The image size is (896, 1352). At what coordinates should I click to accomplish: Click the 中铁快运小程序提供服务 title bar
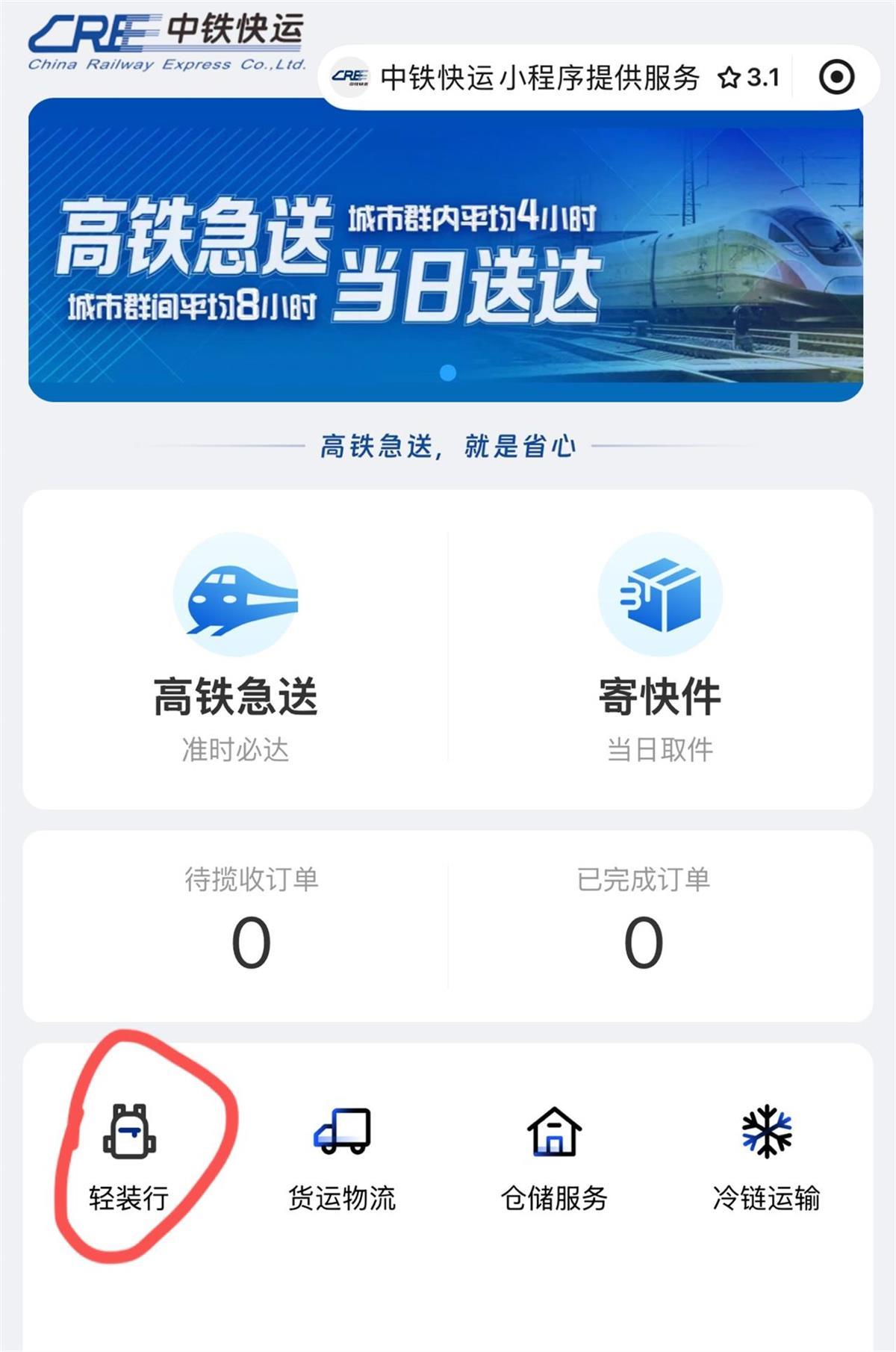point(541,75)
